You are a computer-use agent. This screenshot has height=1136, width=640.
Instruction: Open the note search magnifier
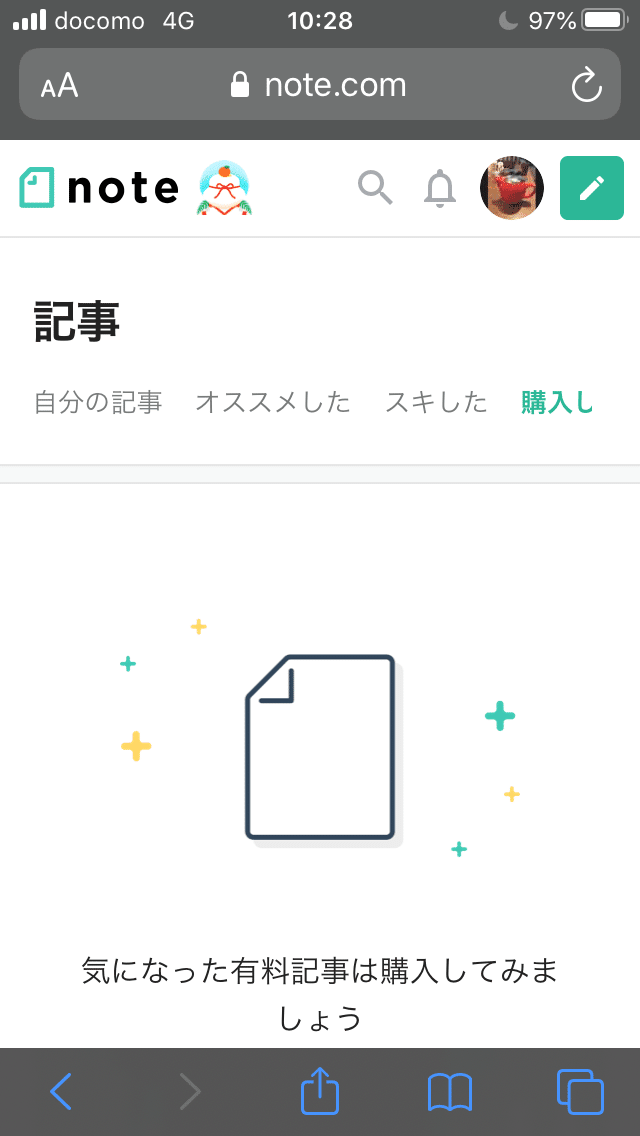point(375,187)
